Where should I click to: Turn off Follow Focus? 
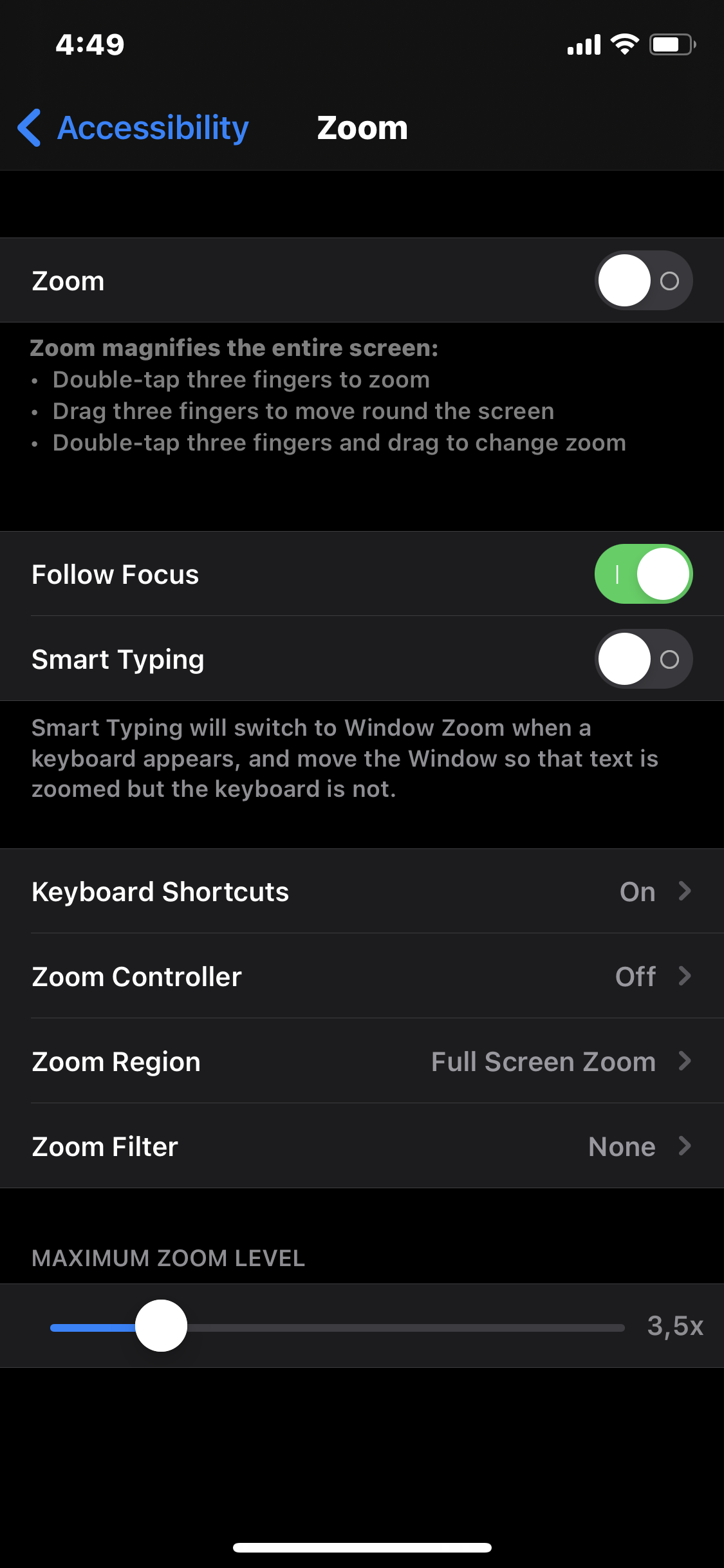tap(644, 574)
